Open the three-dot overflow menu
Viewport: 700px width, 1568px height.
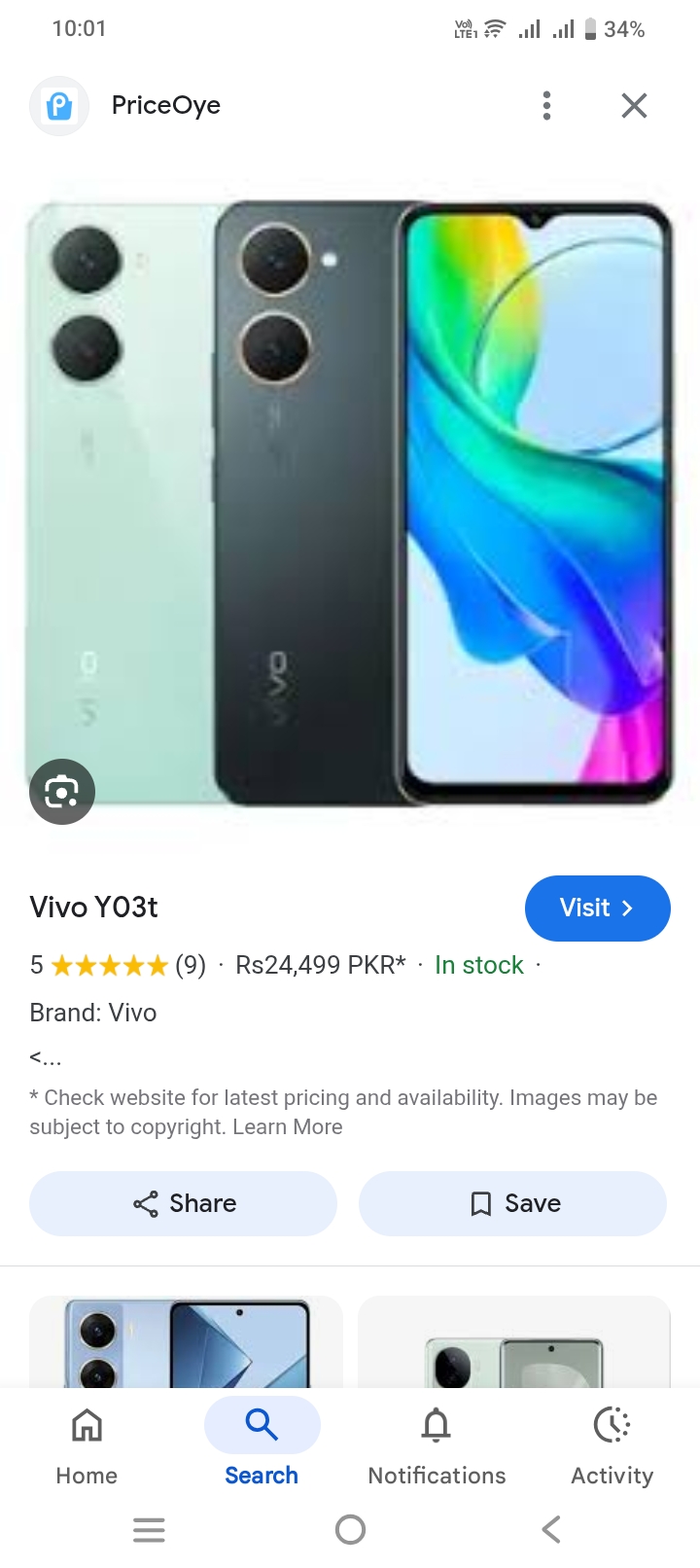pyautogui.click(x=546, y=105)
